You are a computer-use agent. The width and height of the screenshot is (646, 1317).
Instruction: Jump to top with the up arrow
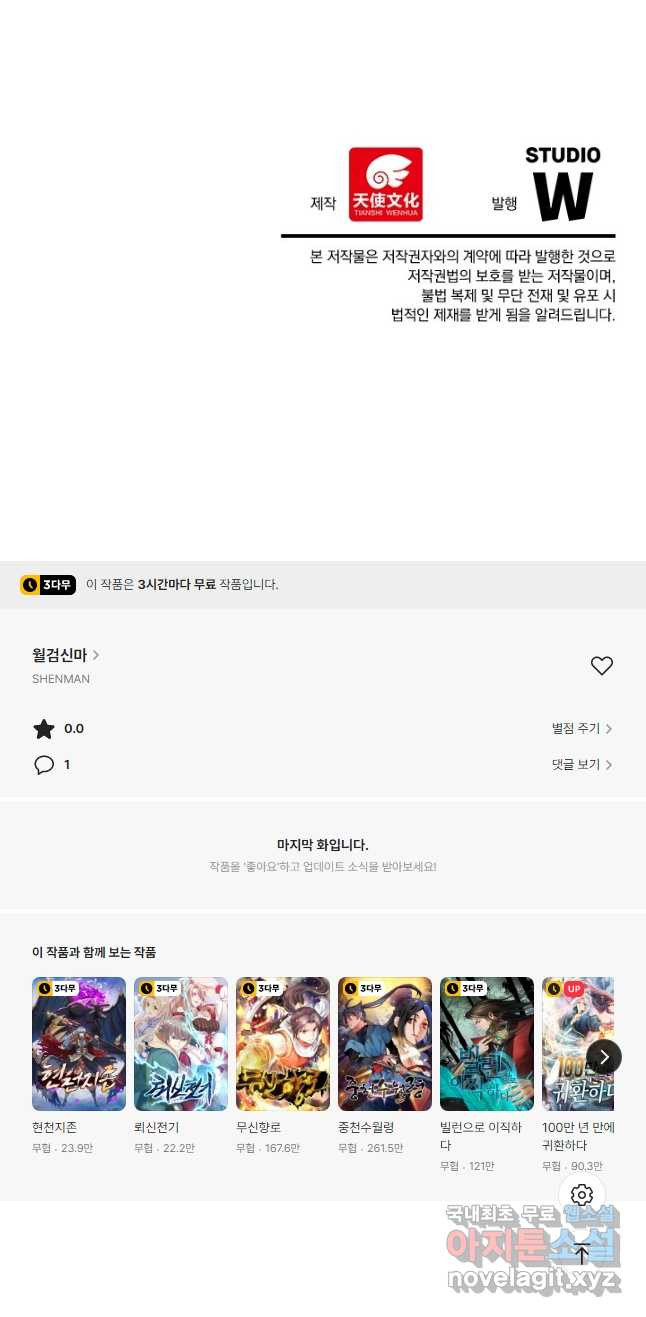click(x=582, y=1253)
